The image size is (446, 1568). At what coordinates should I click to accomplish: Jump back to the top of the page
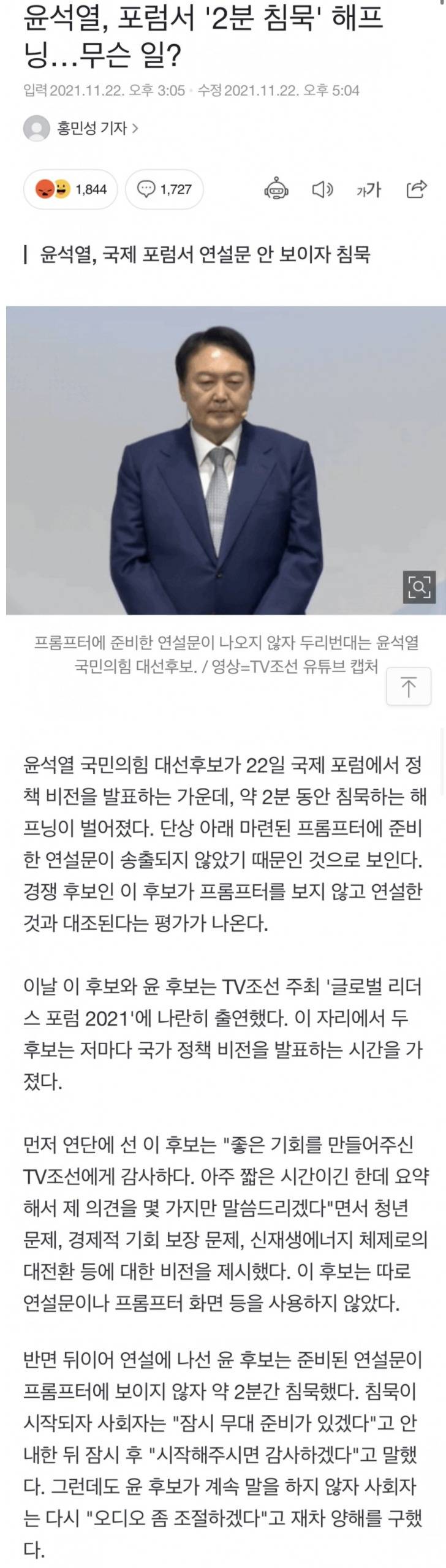click(x=409, y=687)
